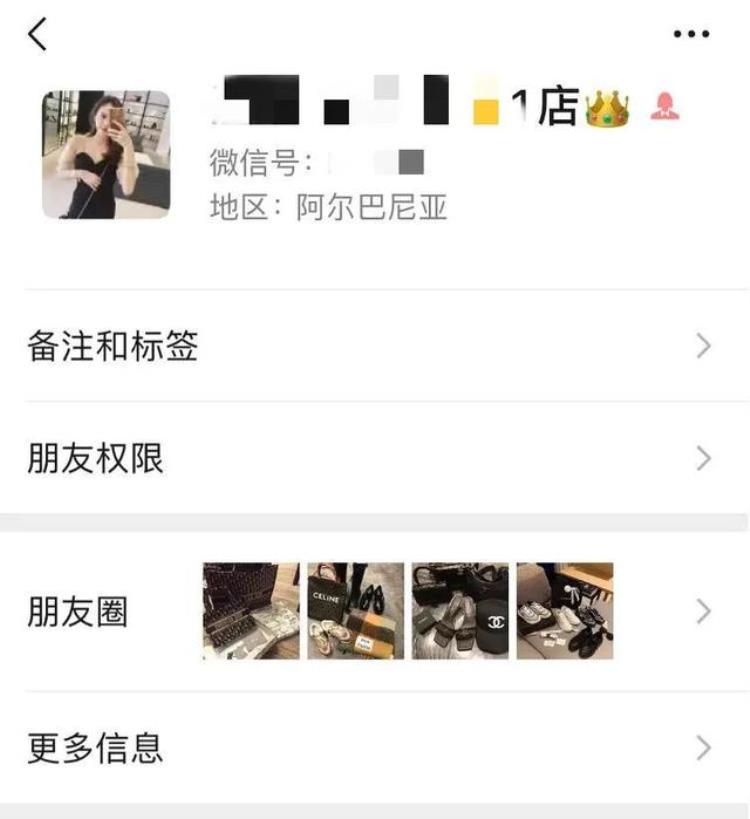The width and height of the screenshot is (750, 819).
Task: Open 朋友圈 moments row
Action: (x=375, y=611)
